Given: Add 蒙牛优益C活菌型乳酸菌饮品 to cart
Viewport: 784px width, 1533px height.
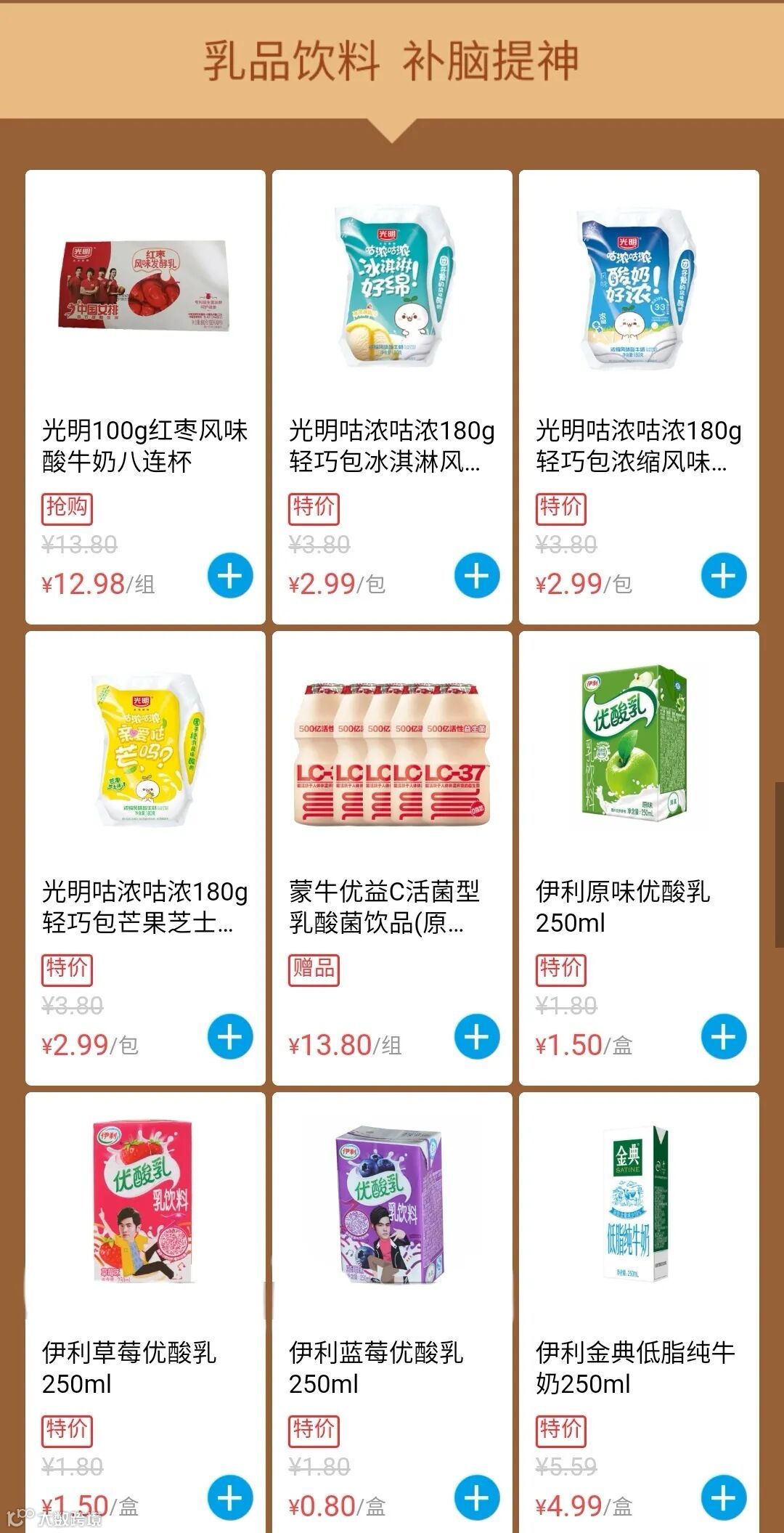Looking at the screenshot, I should [477, 1037].
